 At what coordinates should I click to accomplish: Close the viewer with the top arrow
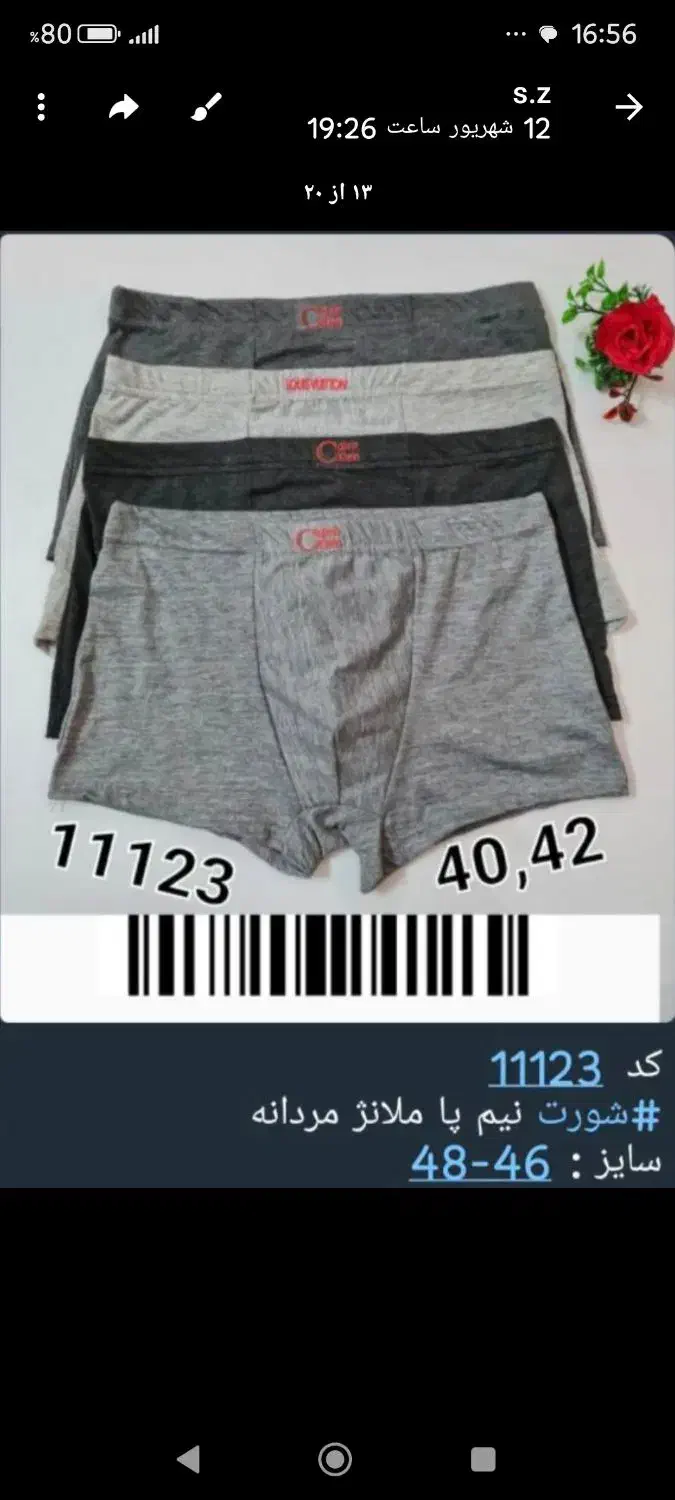(x=629, y=108)
